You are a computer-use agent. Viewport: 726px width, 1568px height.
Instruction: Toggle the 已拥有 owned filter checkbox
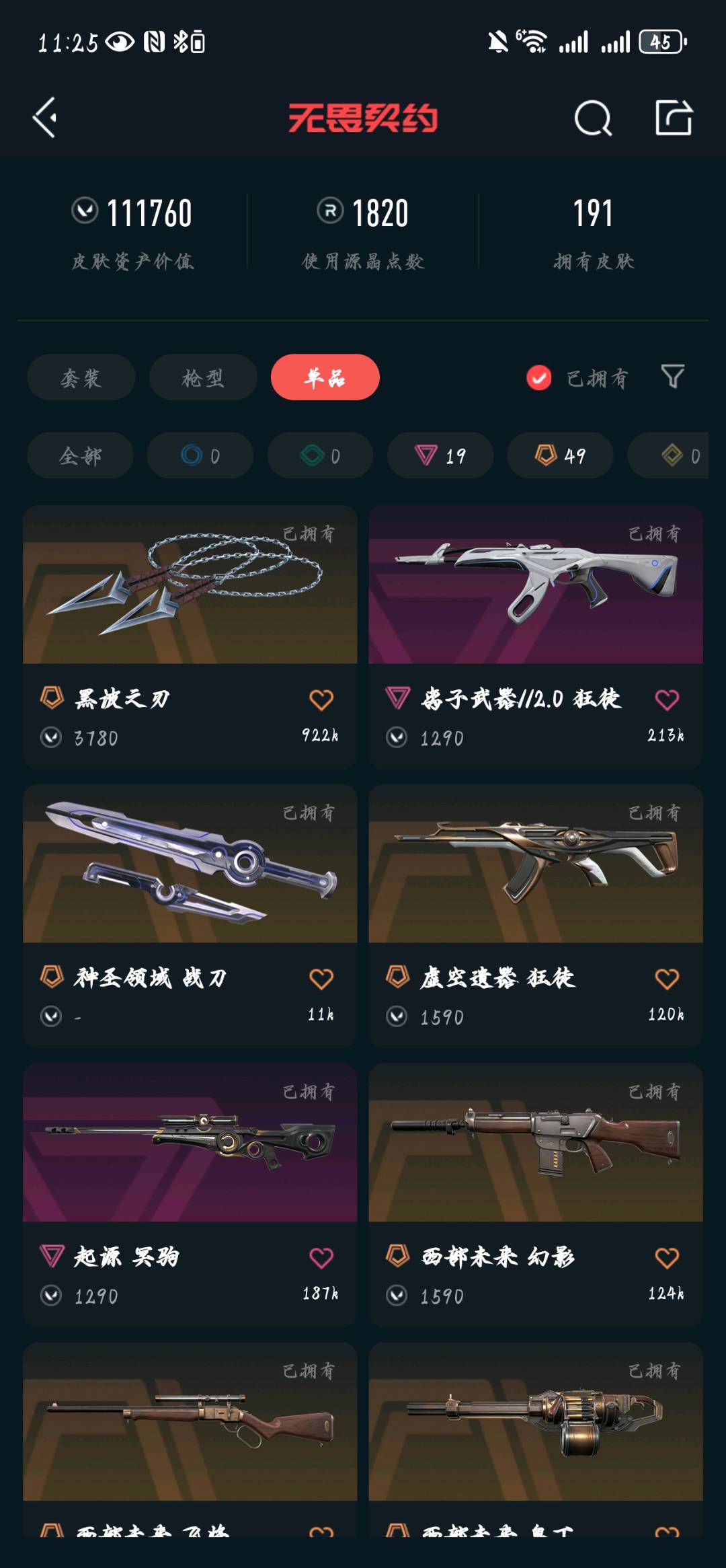(539, 378)
